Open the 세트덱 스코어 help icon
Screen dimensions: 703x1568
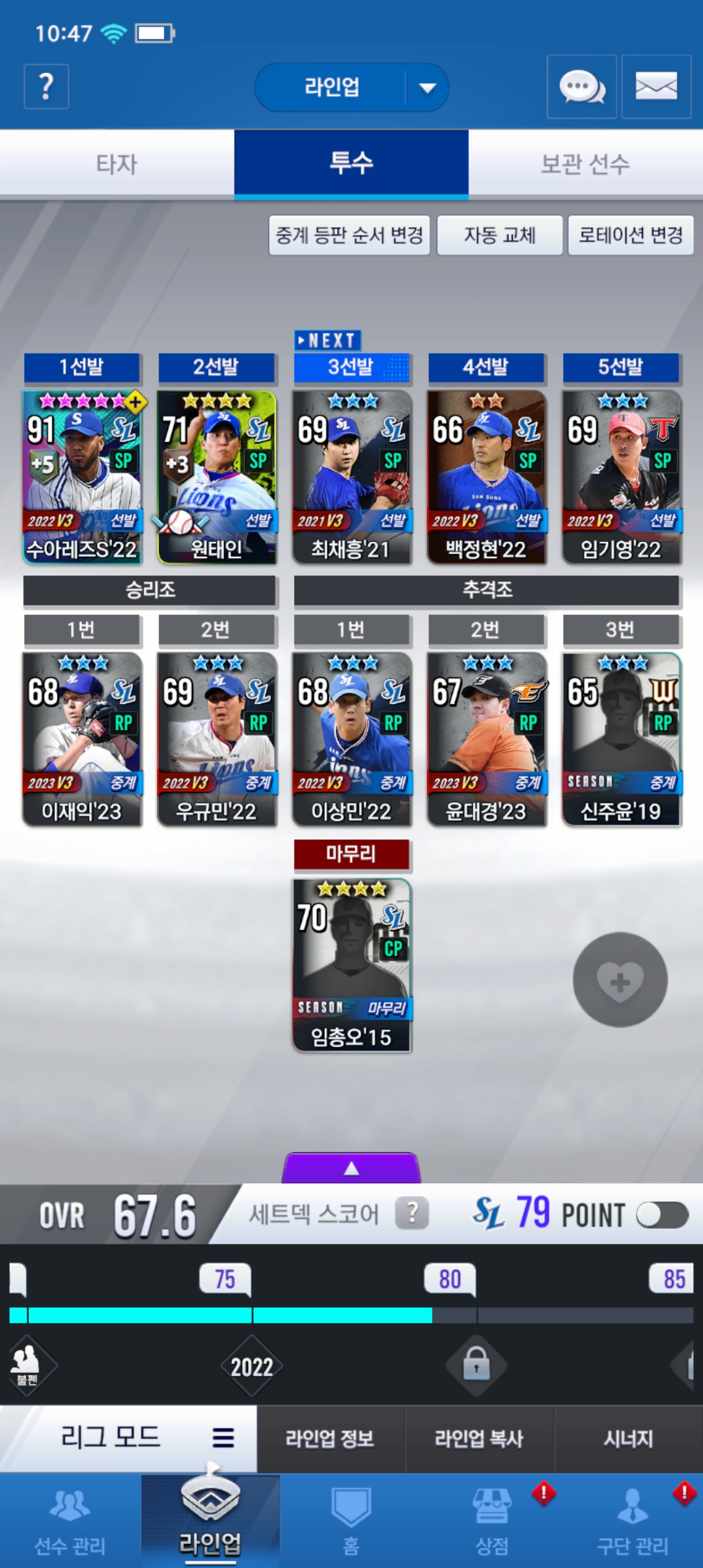pos(412,1213)
